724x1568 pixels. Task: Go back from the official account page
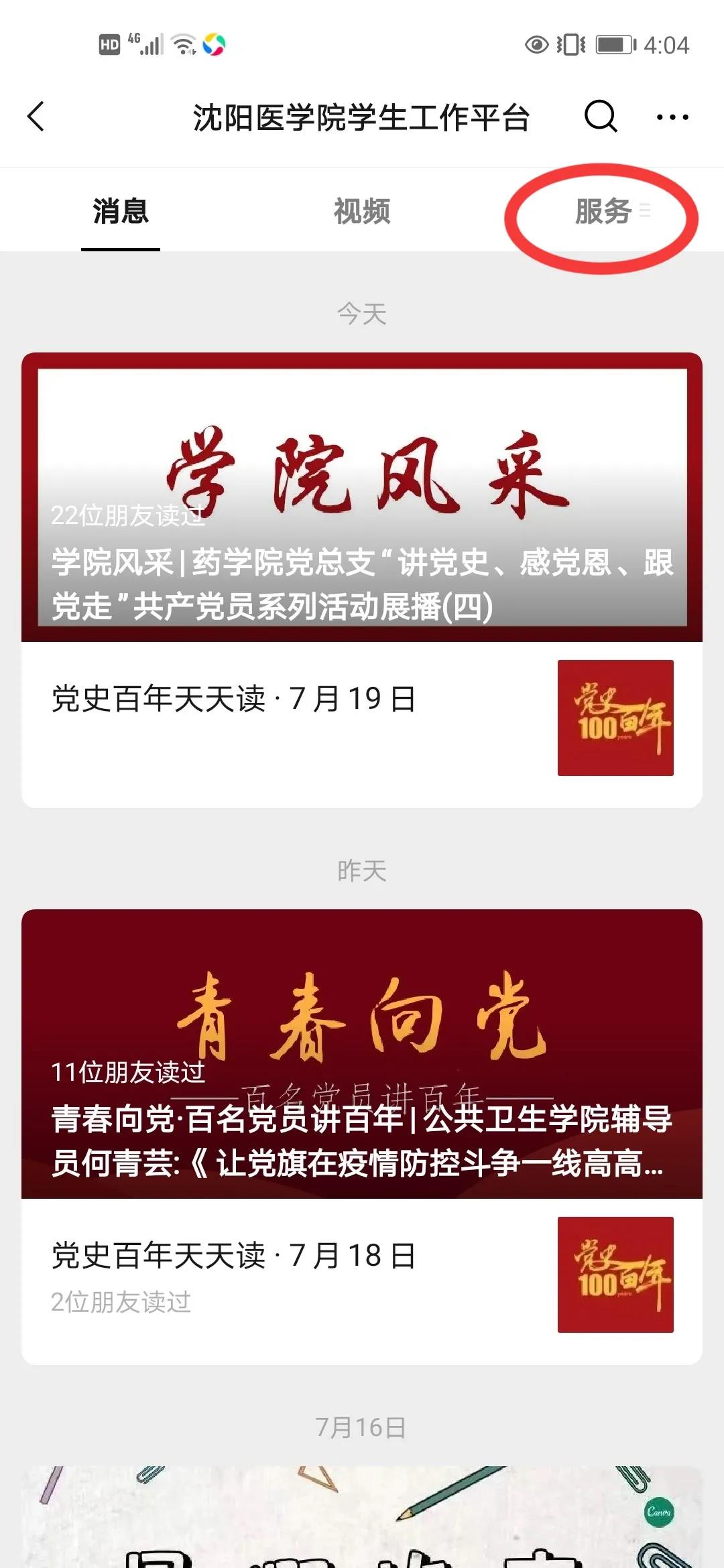(x=37, y=117)
